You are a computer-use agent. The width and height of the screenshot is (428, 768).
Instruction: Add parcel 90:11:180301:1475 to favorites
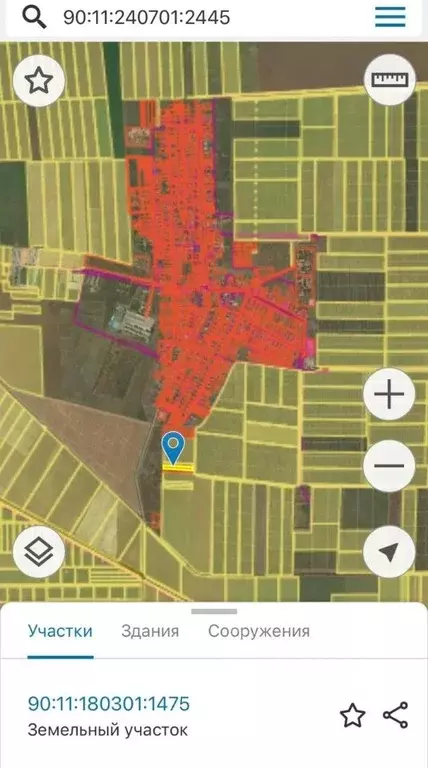click(x=353, y=715)
